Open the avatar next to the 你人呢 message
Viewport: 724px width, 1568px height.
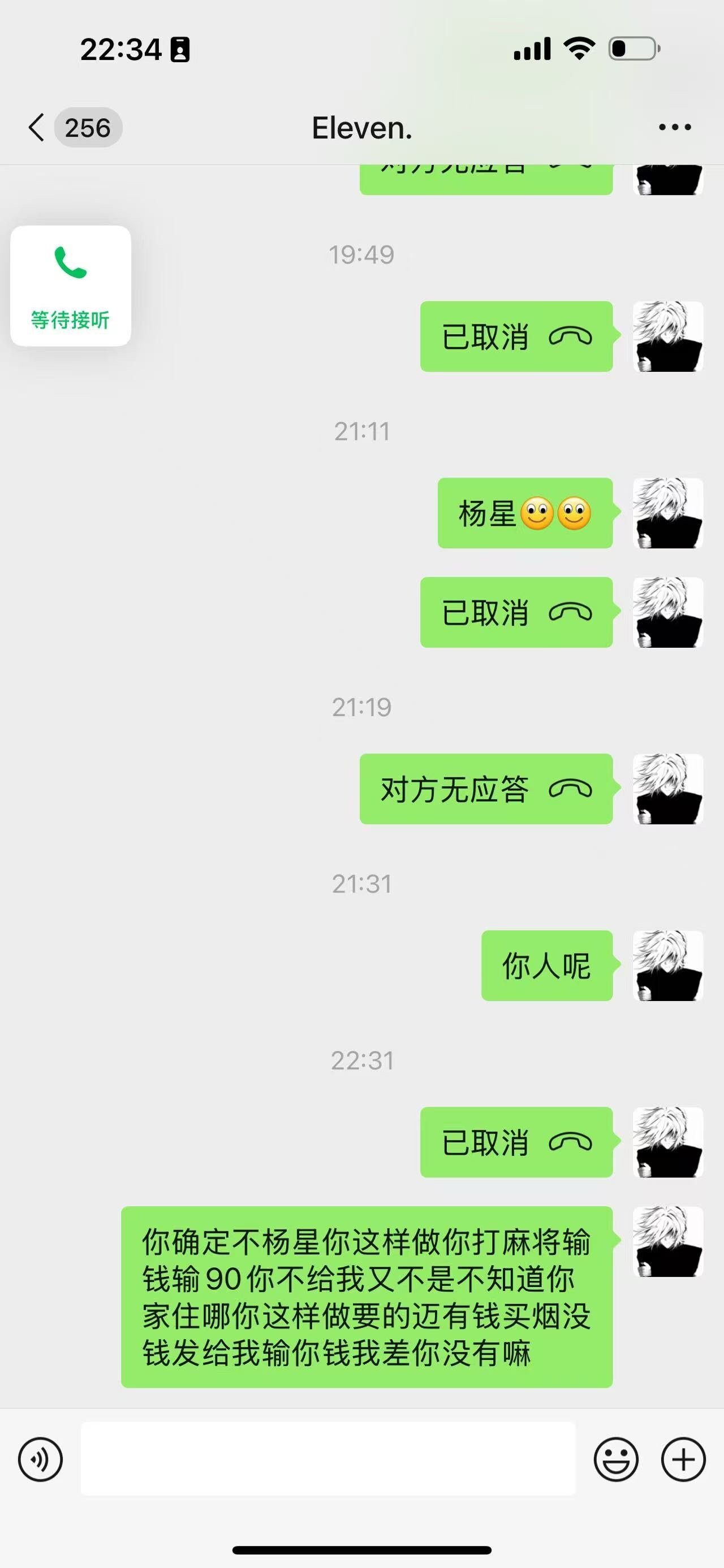pos(668,965)
